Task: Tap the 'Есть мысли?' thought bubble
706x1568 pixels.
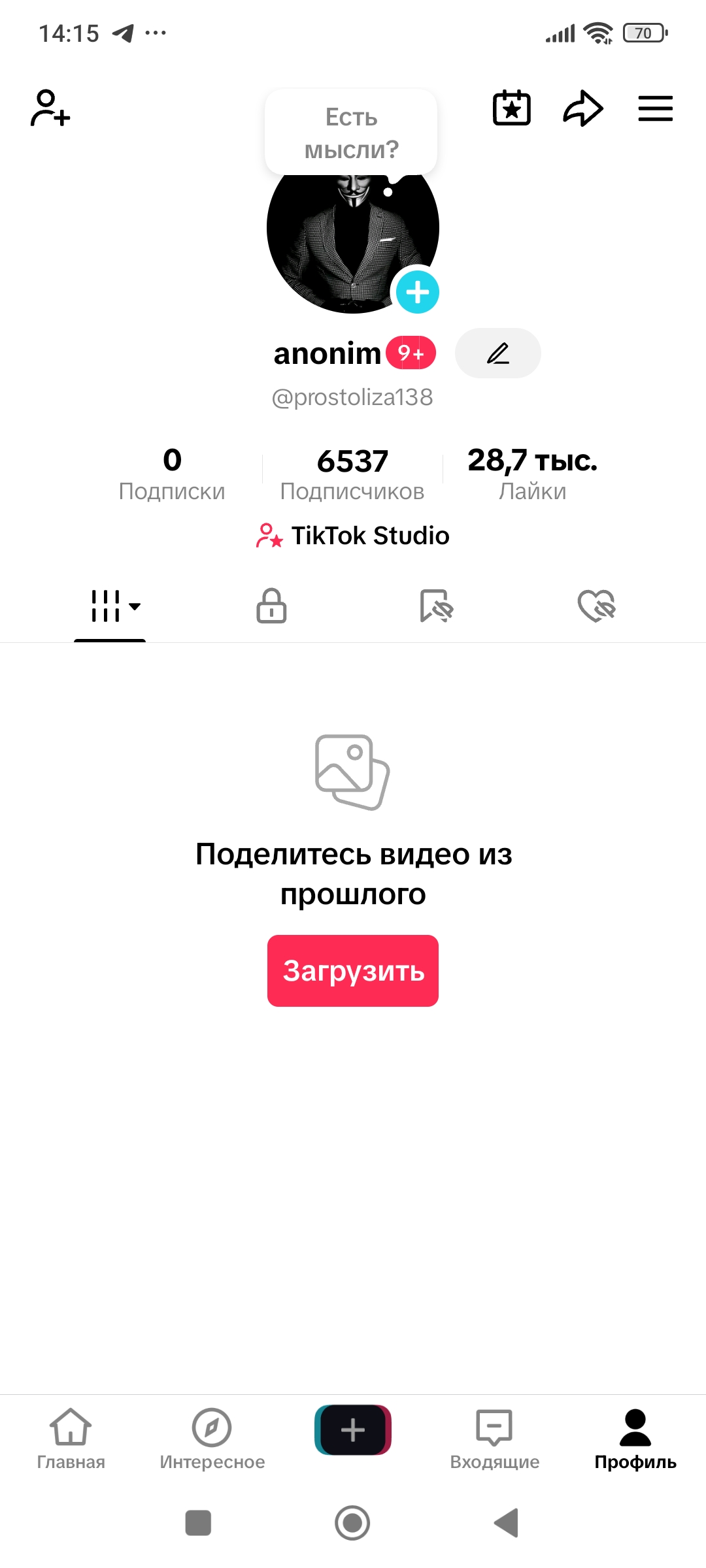Action: click(351, 133)
